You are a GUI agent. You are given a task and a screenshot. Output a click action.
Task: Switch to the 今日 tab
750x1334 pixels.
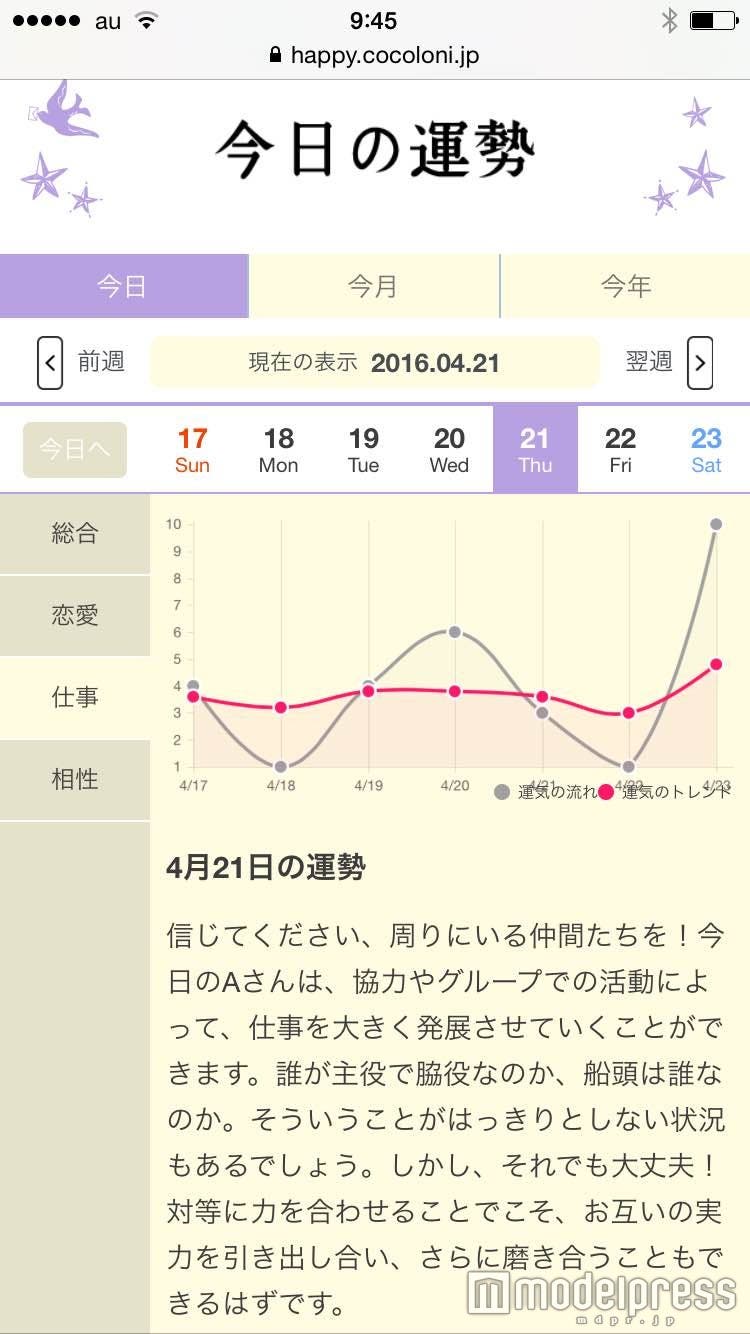123,287
